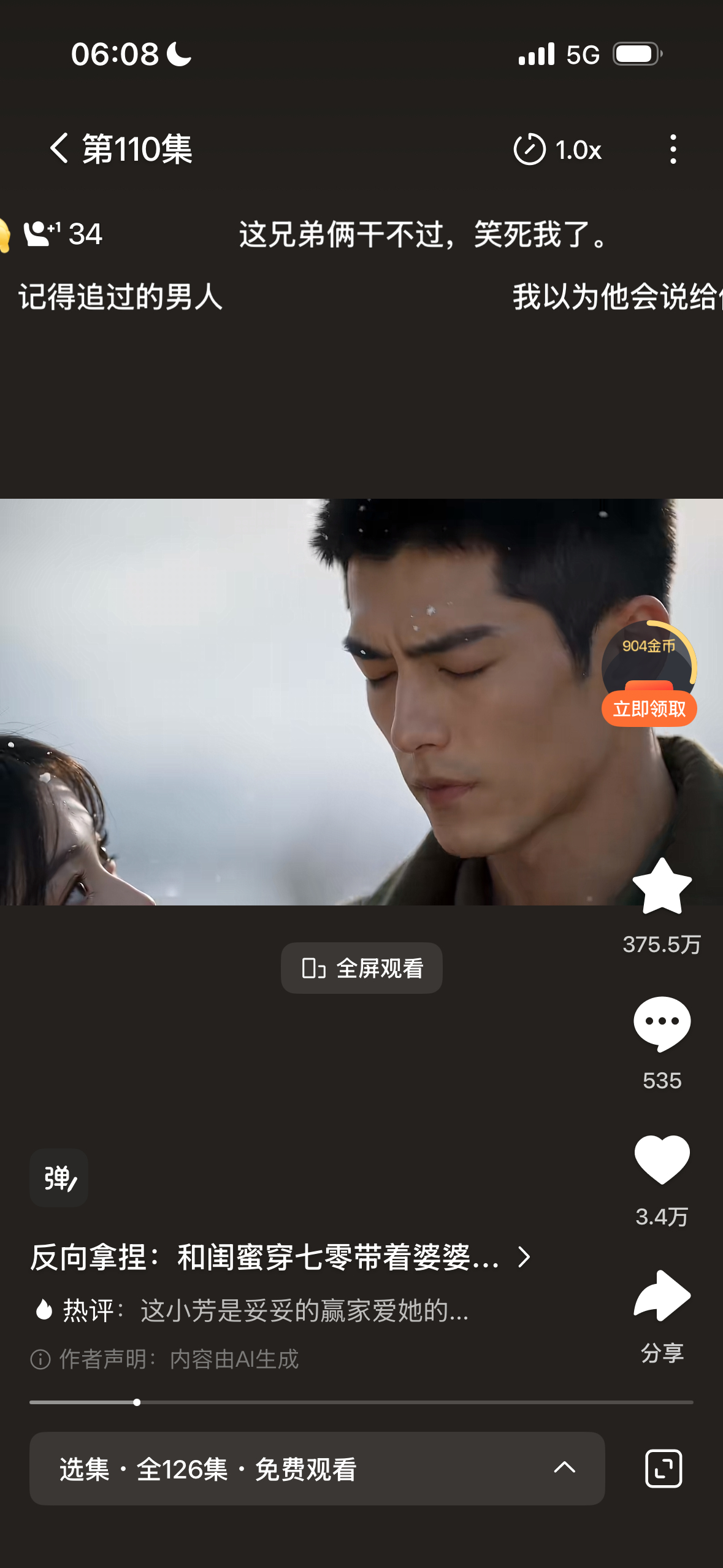
Task: Open the drama title 反向拿捏 details
Action: (x=281, y=1258)
